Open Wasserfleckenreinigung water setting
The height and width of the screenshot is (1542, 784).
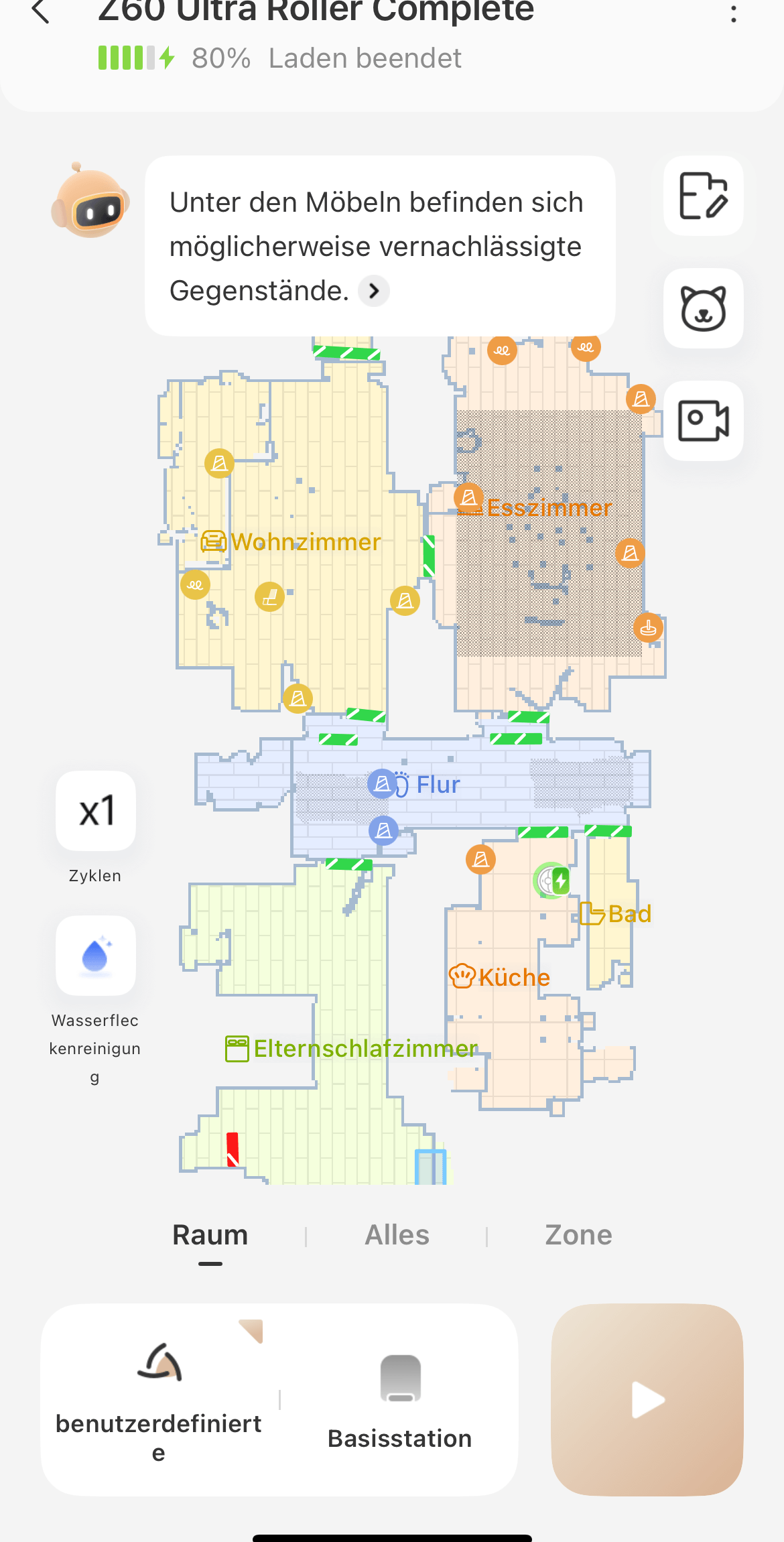96,956
